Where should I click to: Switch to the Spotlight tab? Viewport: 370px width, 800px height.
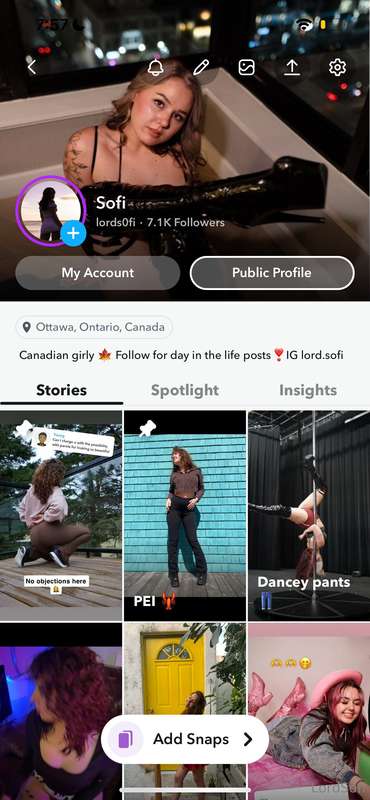185,390
